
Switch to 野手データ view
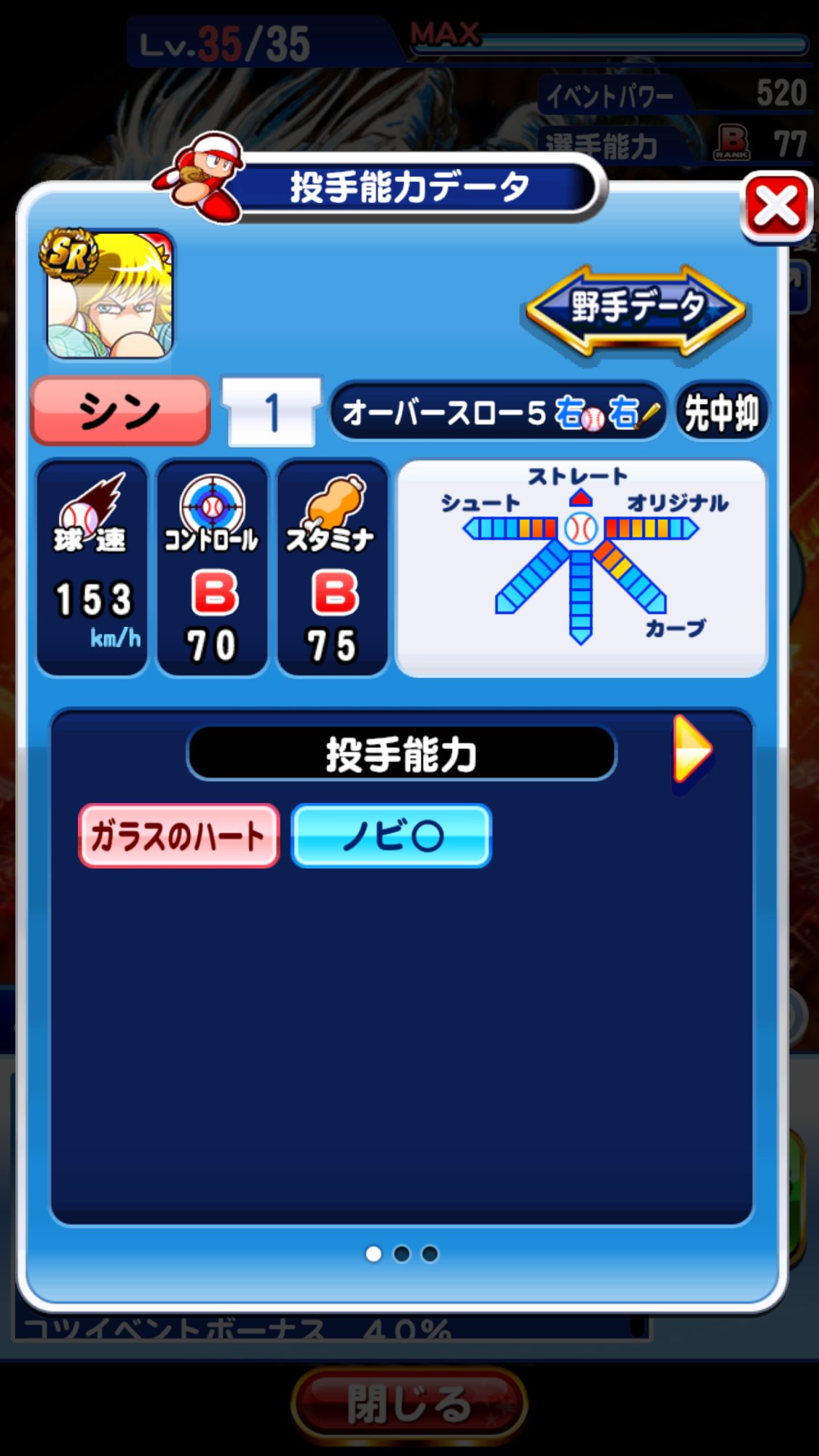pos(636,309)
